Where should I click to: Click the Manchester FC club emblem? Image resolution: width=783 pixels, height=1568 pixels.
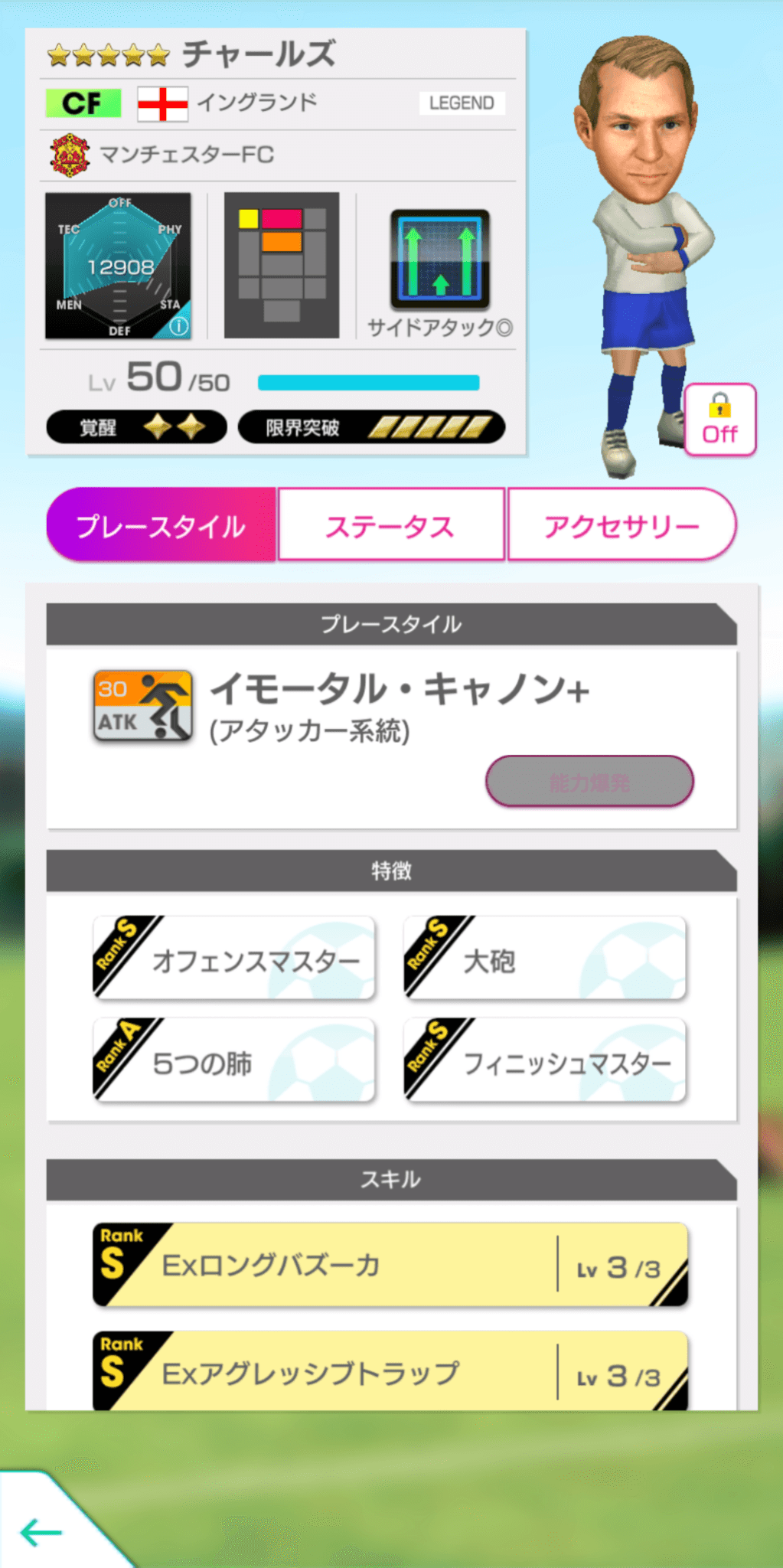click(x=69, y=153)
